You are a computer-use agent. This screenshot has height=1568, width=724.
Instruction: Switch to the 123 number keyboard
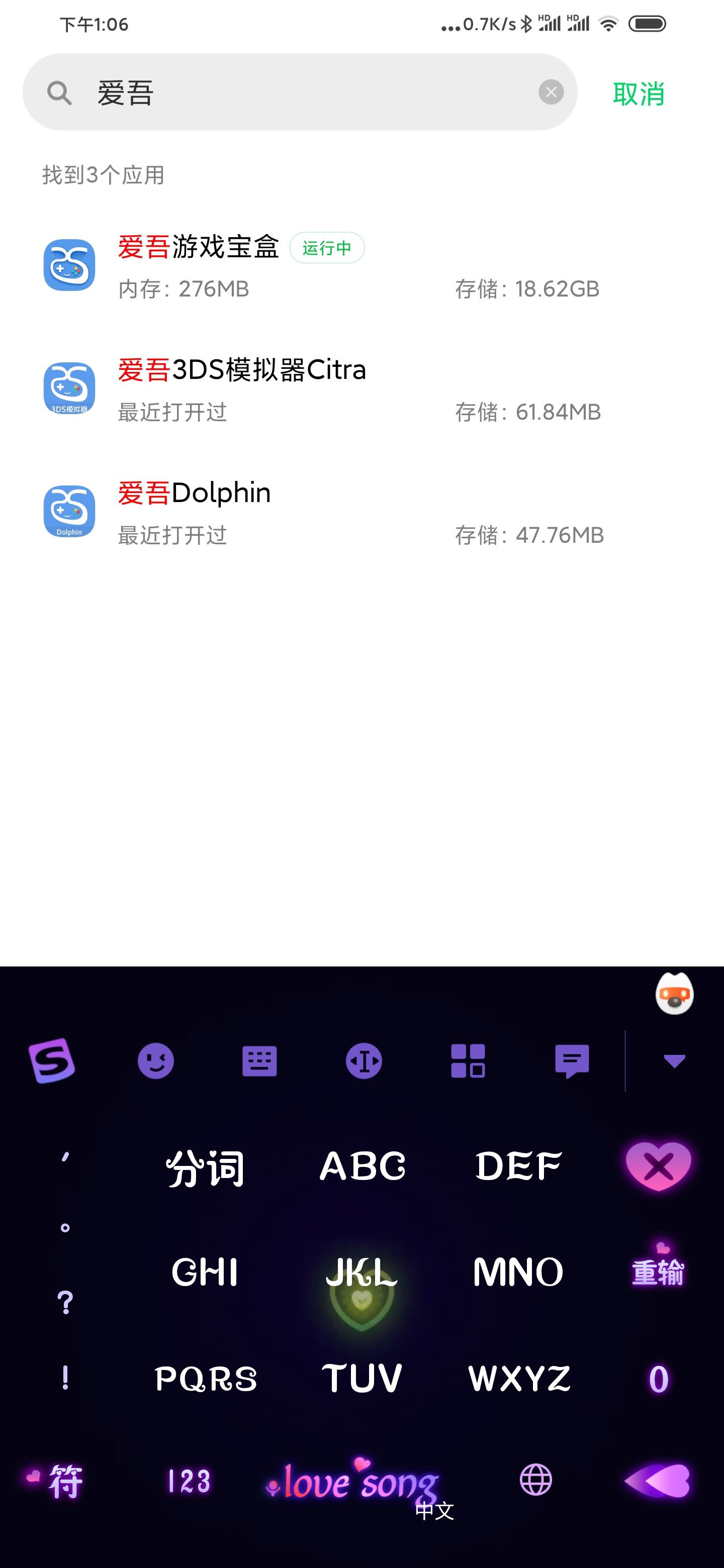click(189, 1481)
